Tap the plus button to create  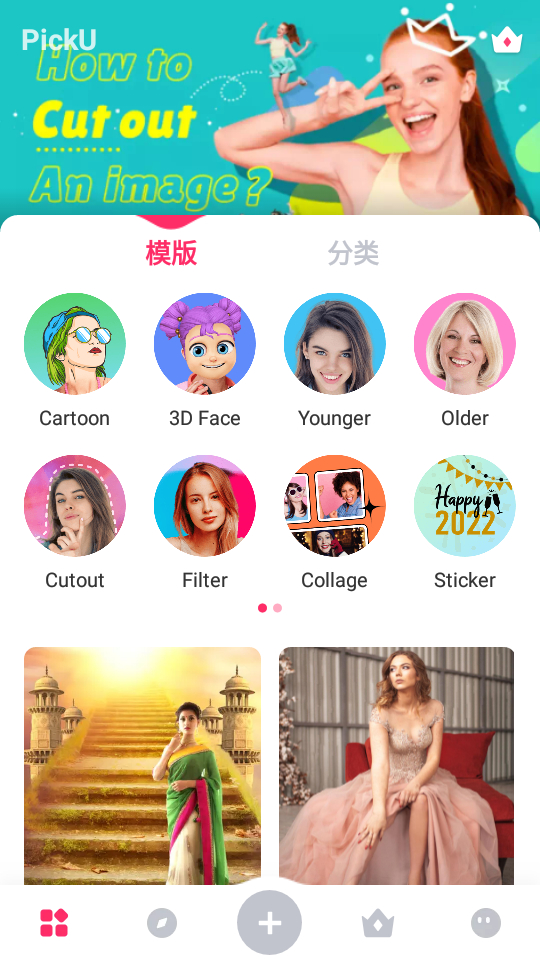(x=269, y=923)
